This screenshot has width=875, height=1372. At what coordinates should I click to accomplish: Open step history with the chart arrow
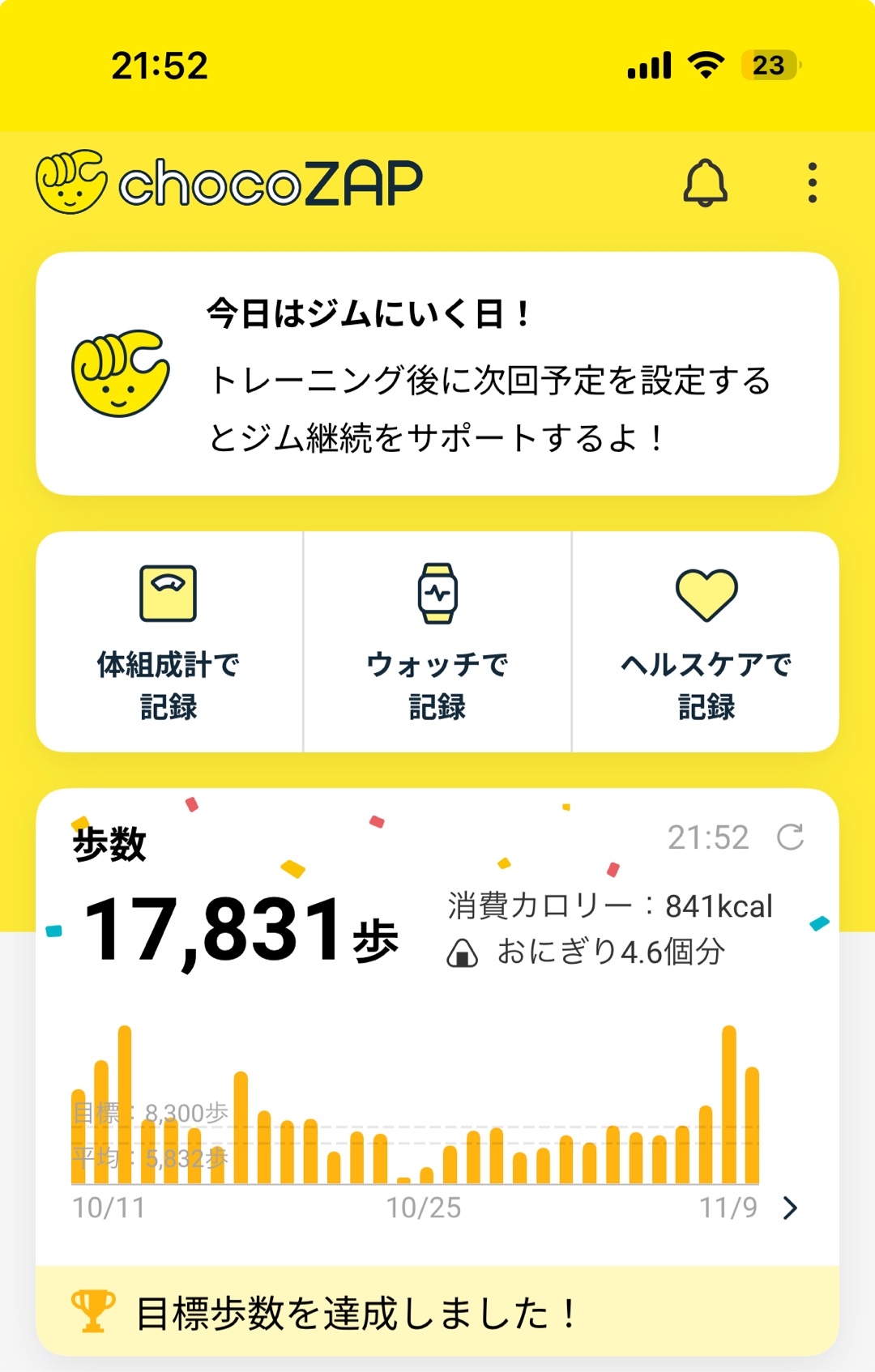tap(790, 1208)
